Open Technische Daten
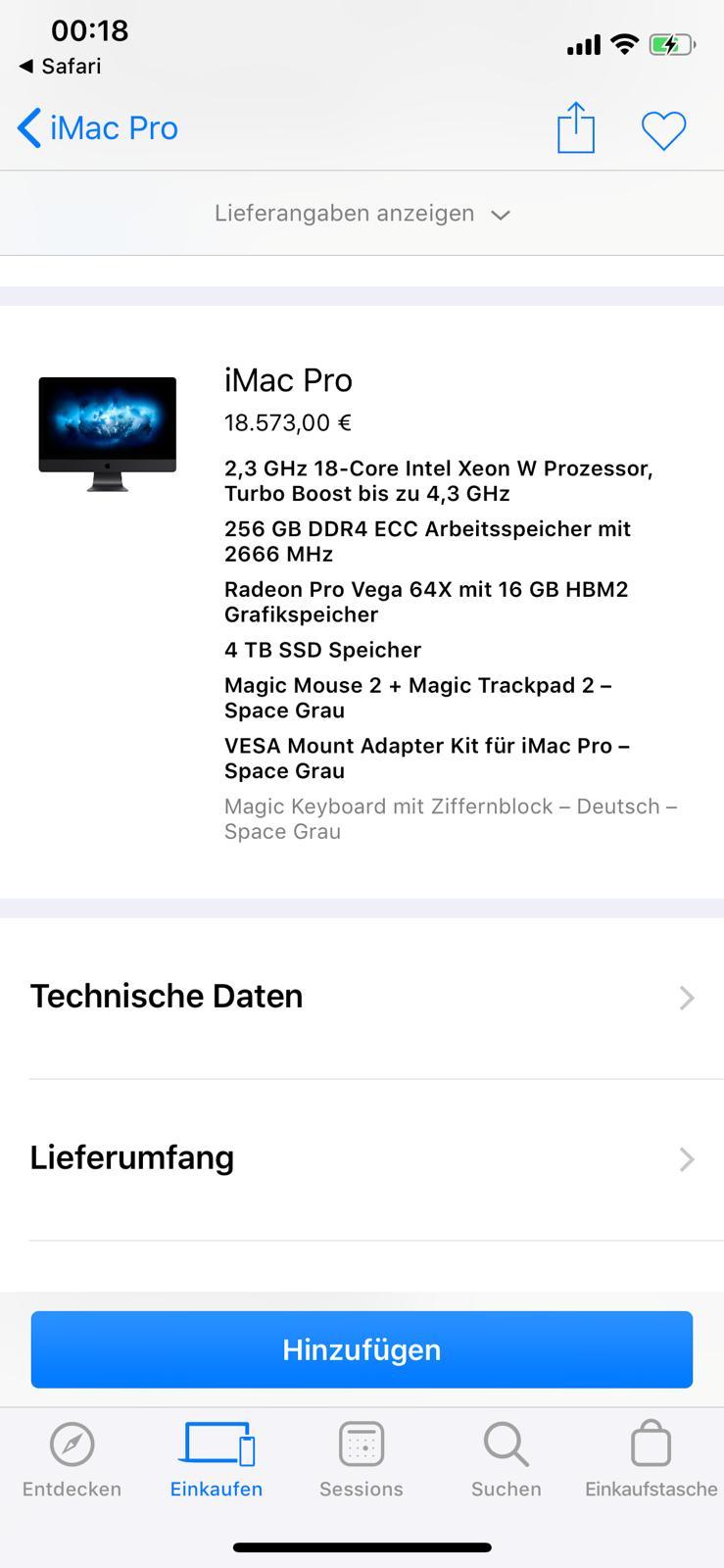 362,997
